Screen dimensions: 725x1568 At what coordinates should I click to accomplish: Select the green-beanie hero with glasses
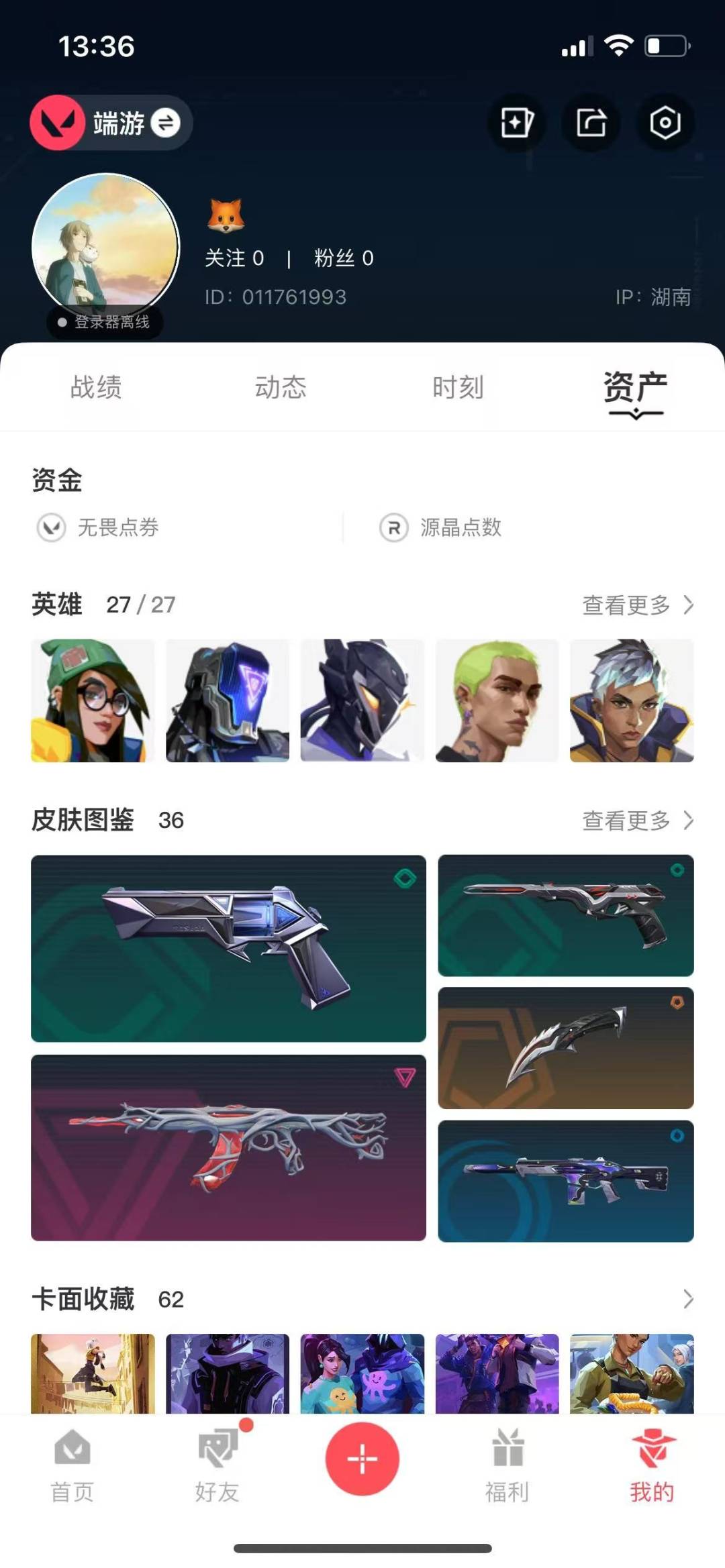(93, 700)
